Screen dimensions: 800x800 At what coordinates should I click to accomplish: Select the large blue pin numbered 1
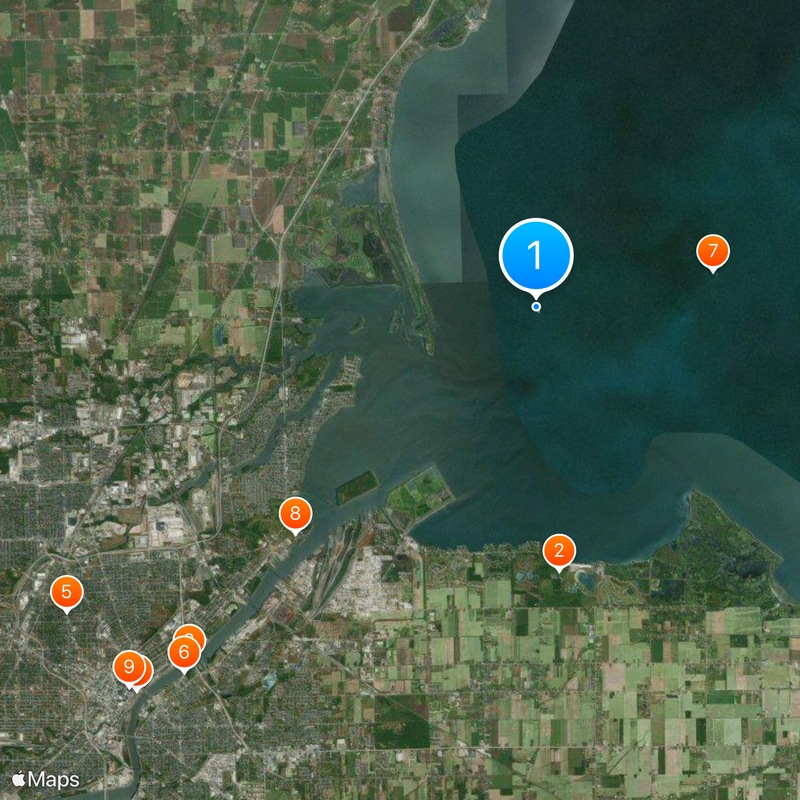click(536, 256)
